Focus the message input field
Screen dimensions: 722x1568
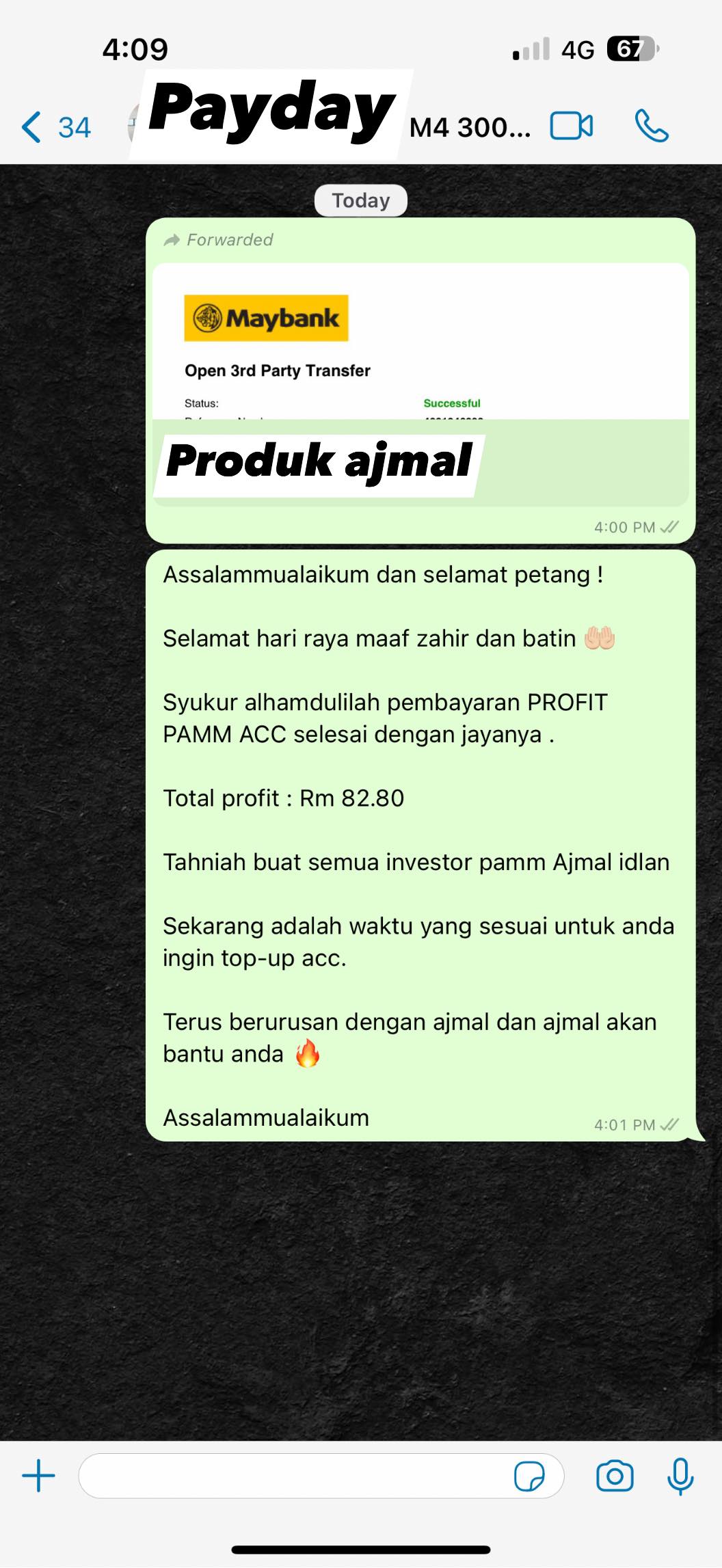pos(294,1476)
